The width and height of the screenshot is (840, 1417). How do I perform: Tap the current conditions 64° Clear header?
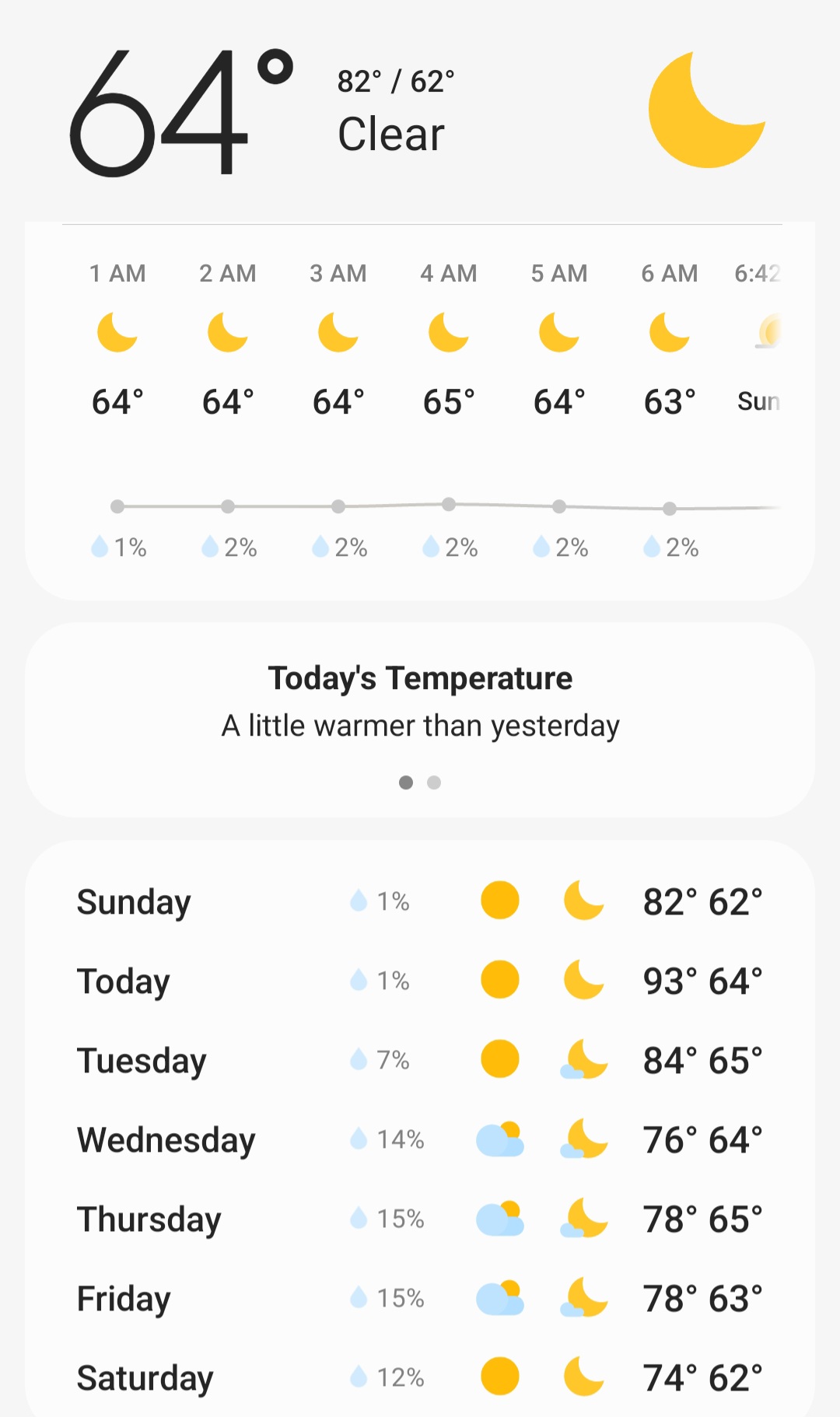click(311, 111)
